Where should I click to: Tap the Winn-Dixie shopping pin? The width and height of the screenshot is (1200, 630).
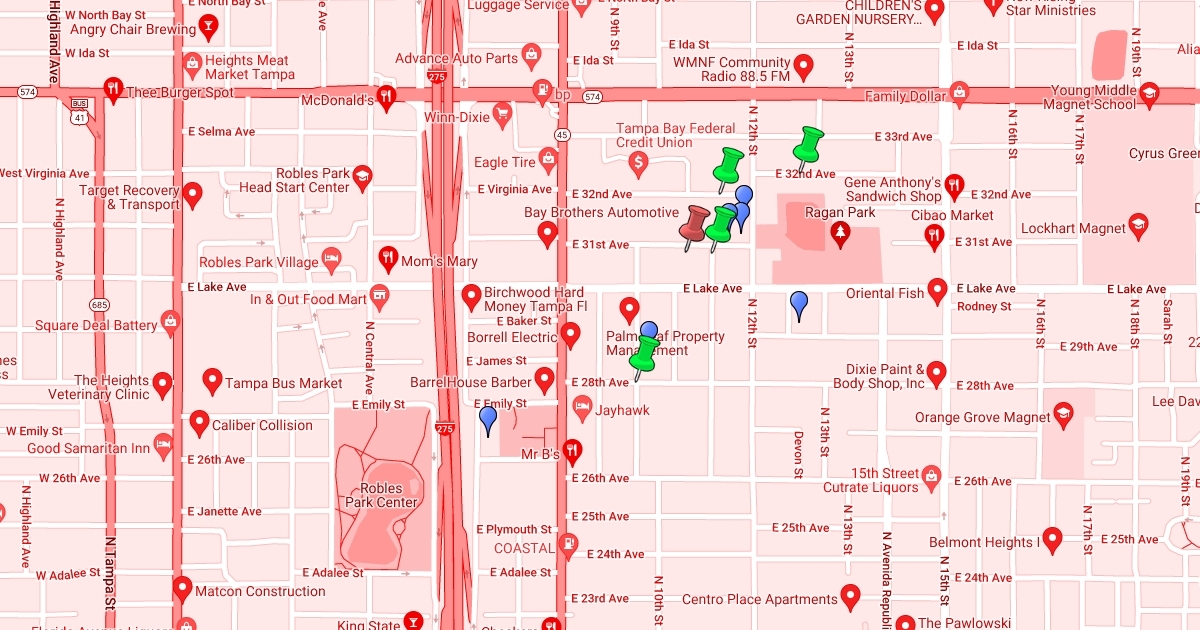pos(503,115)
